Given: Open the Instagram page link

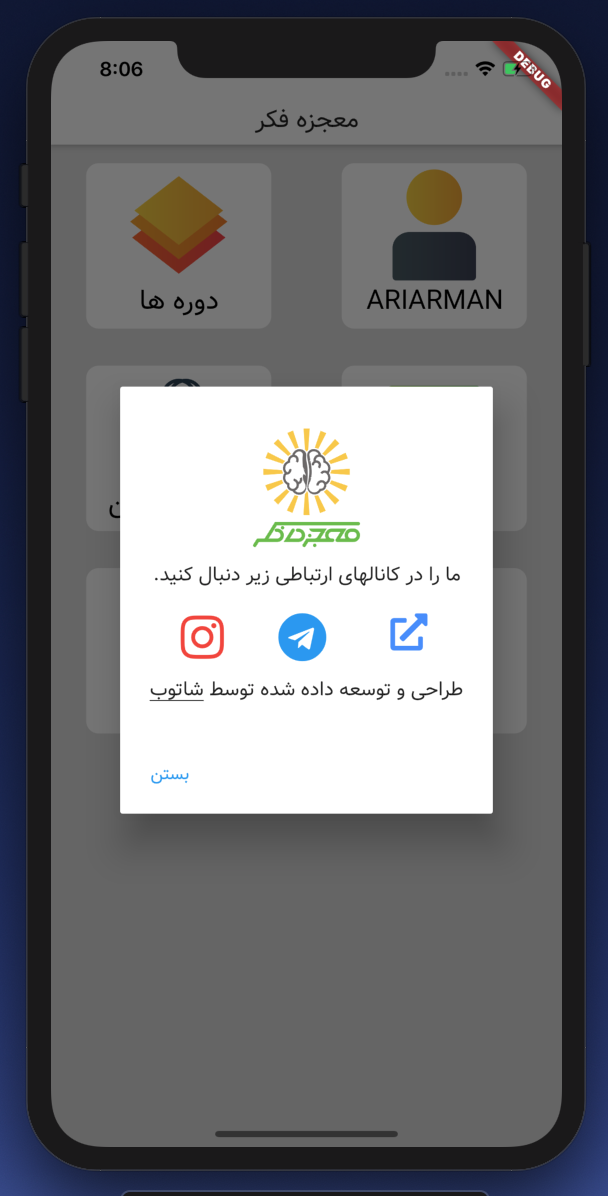Looking at the screenshot, I should [202, 637].
